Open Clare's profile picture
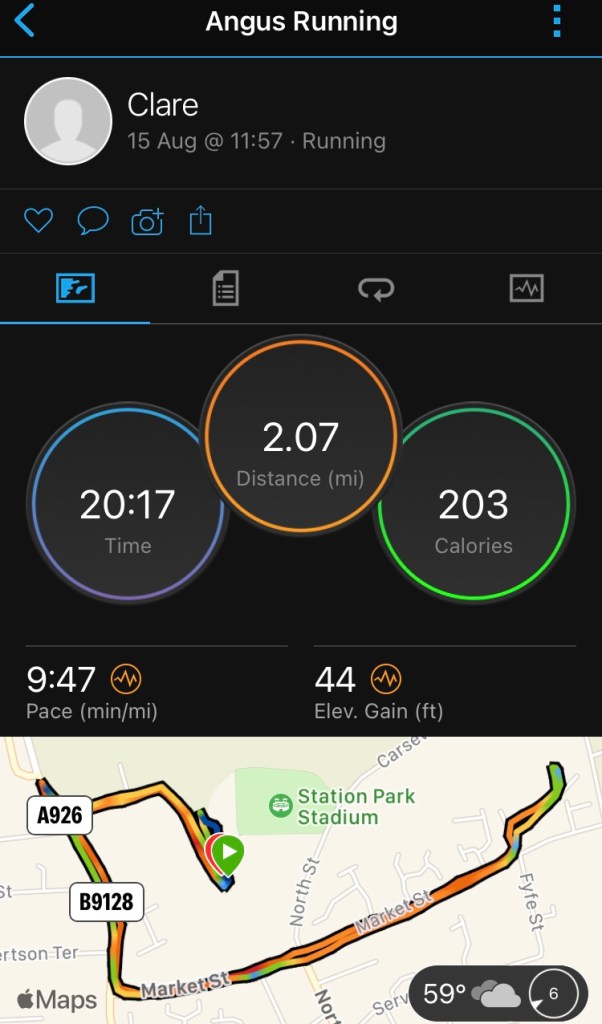 [x=68, y=121]
